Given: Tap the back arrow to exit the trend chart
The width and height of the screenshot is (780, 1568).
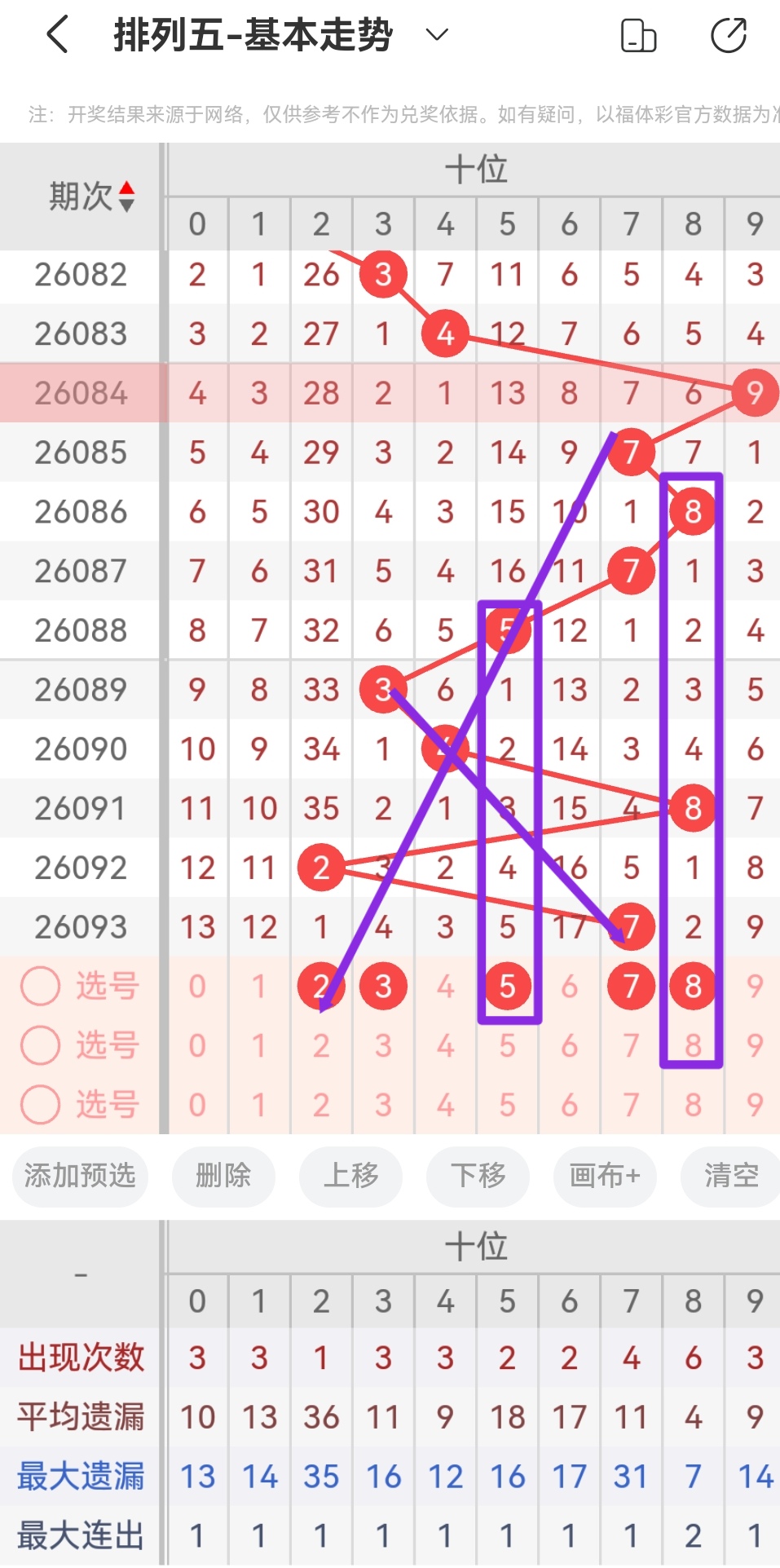Looking at the screenshot, I should point(55,34).
